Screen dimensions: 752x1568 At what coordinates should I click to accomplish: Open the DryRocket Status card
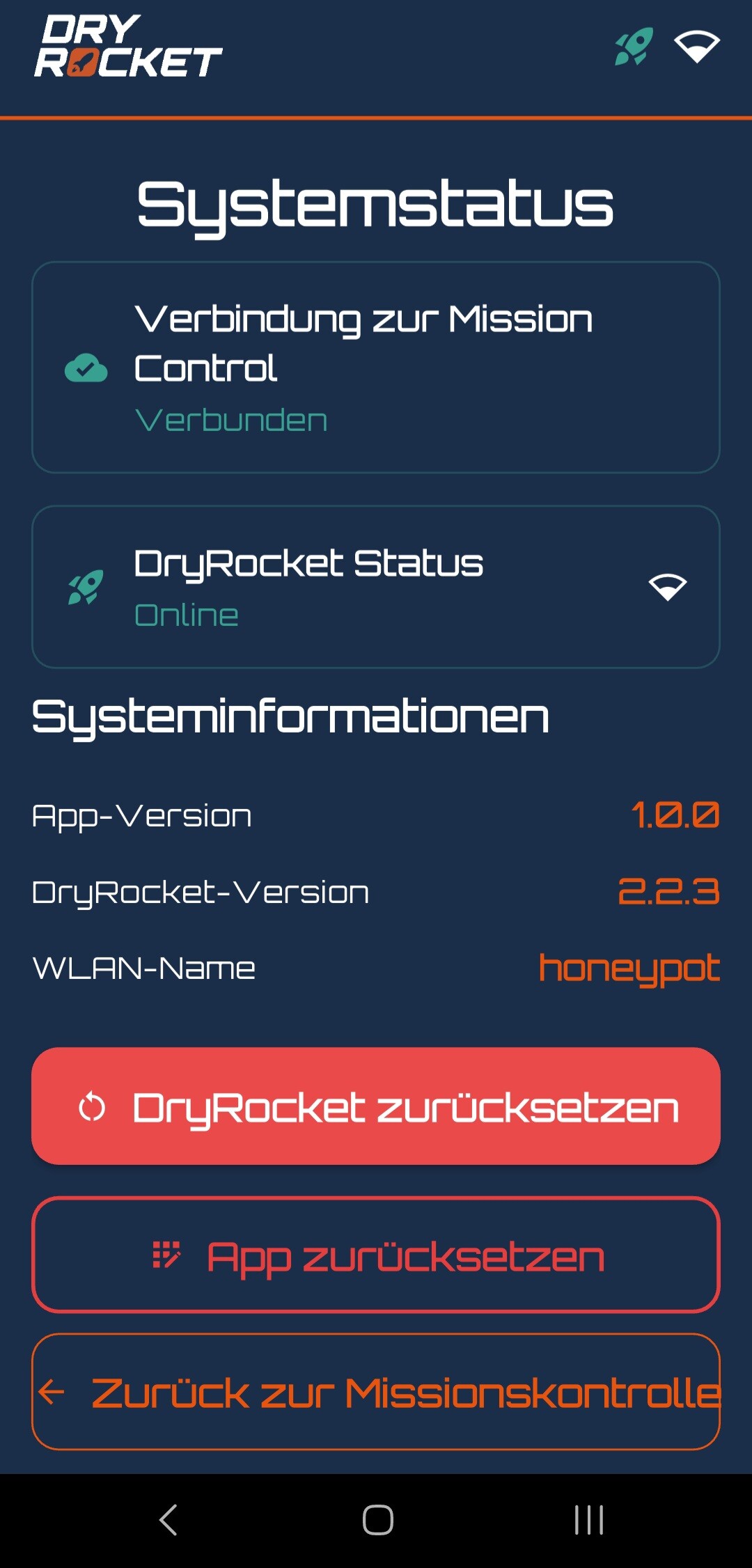(376, 587)
